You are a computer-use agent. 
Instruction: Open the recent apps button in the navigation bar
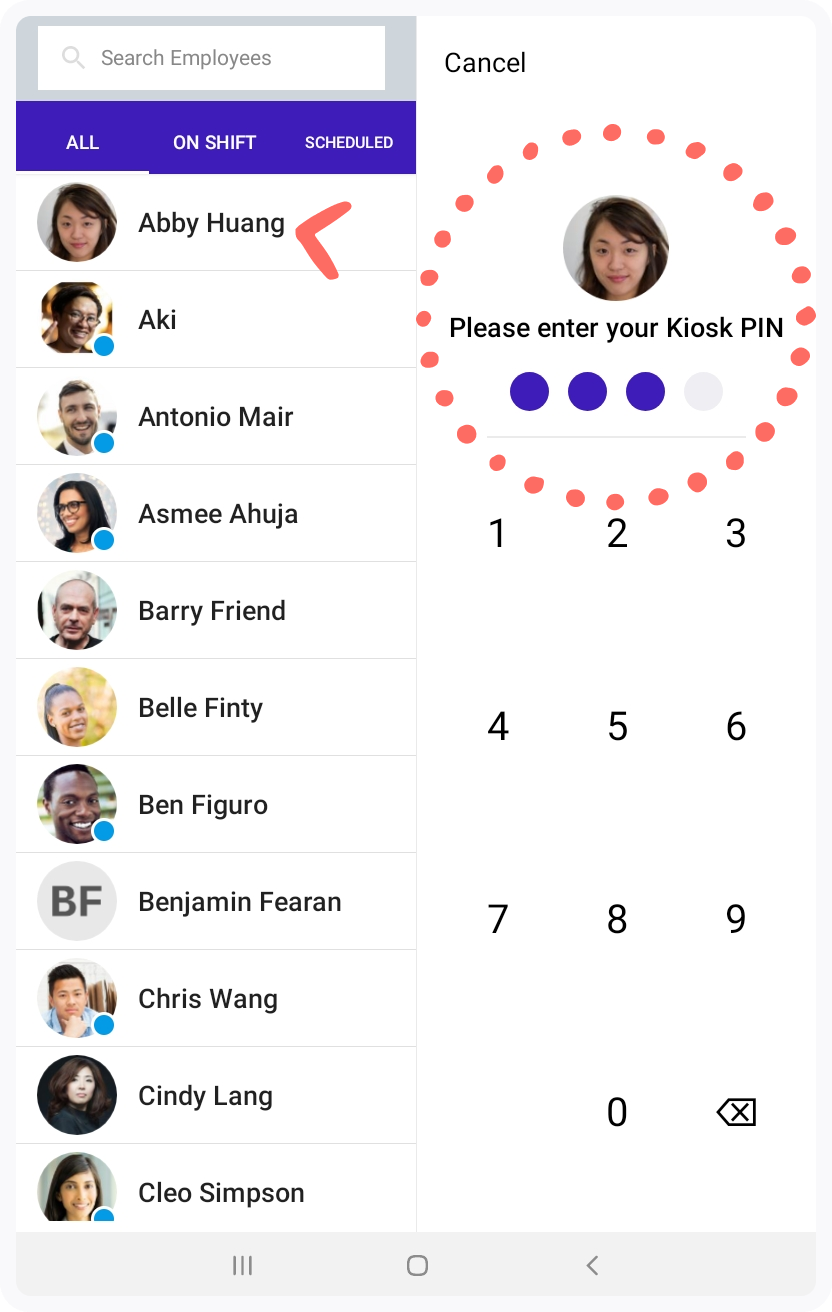pos(241,1264)
